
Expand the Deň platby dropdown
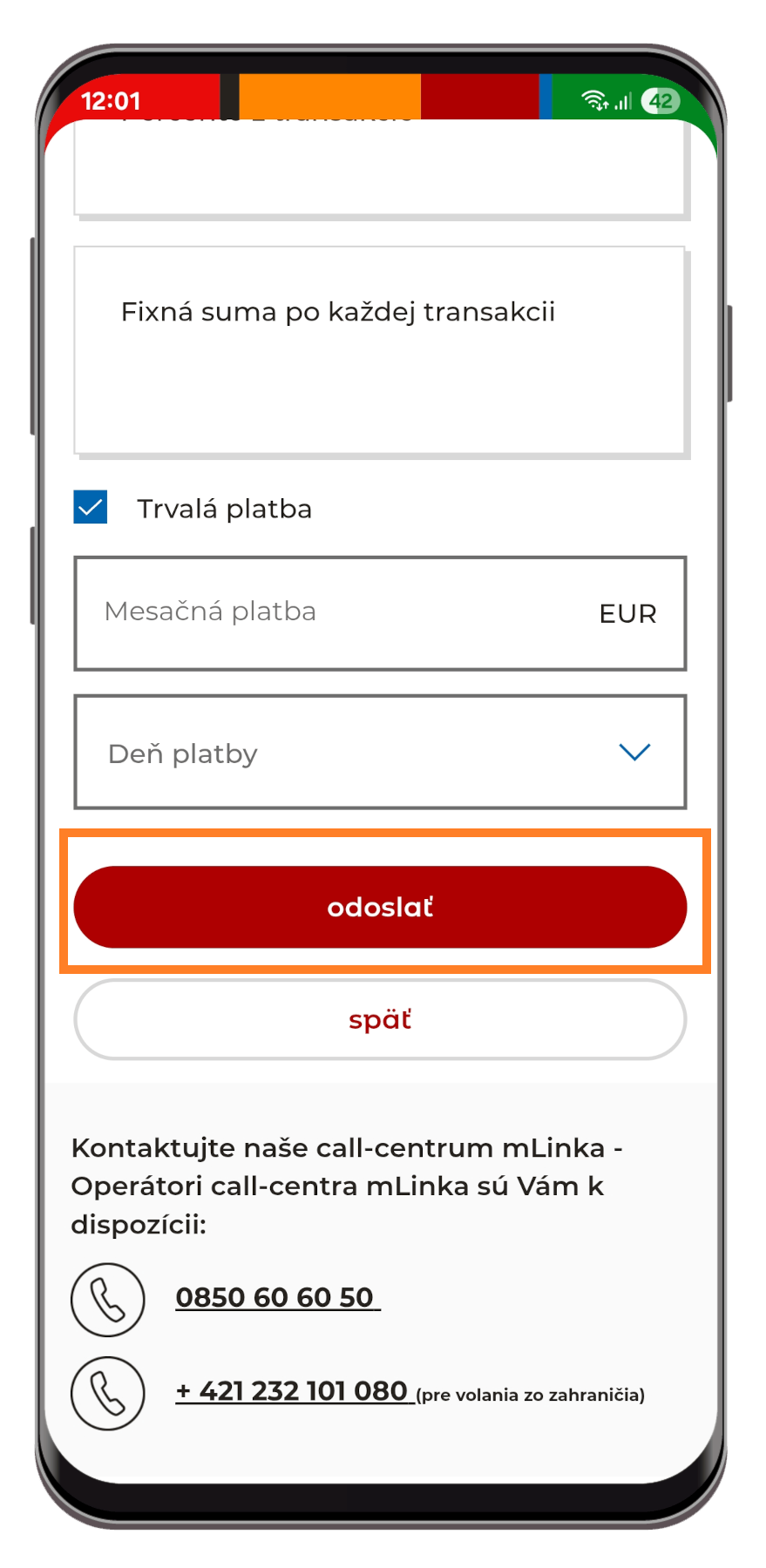pyautogui.click(x=380, y=752)
